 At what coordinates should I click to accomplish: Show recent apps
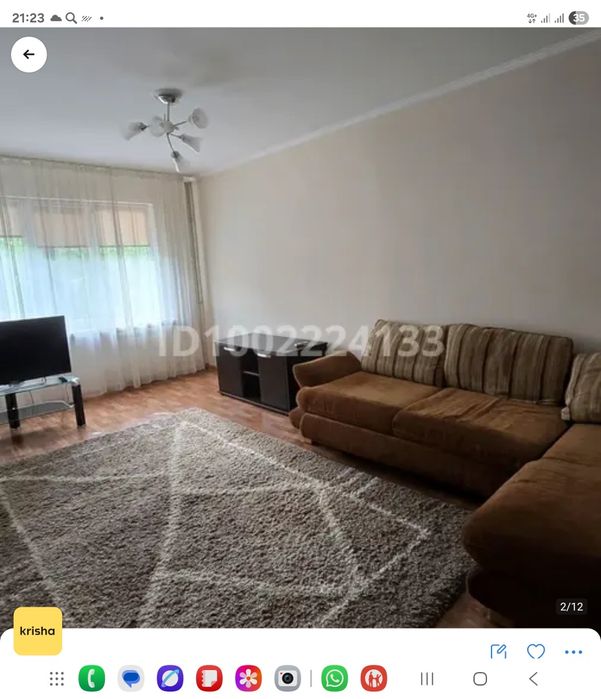pyautogui.click(x=427, y=679)
